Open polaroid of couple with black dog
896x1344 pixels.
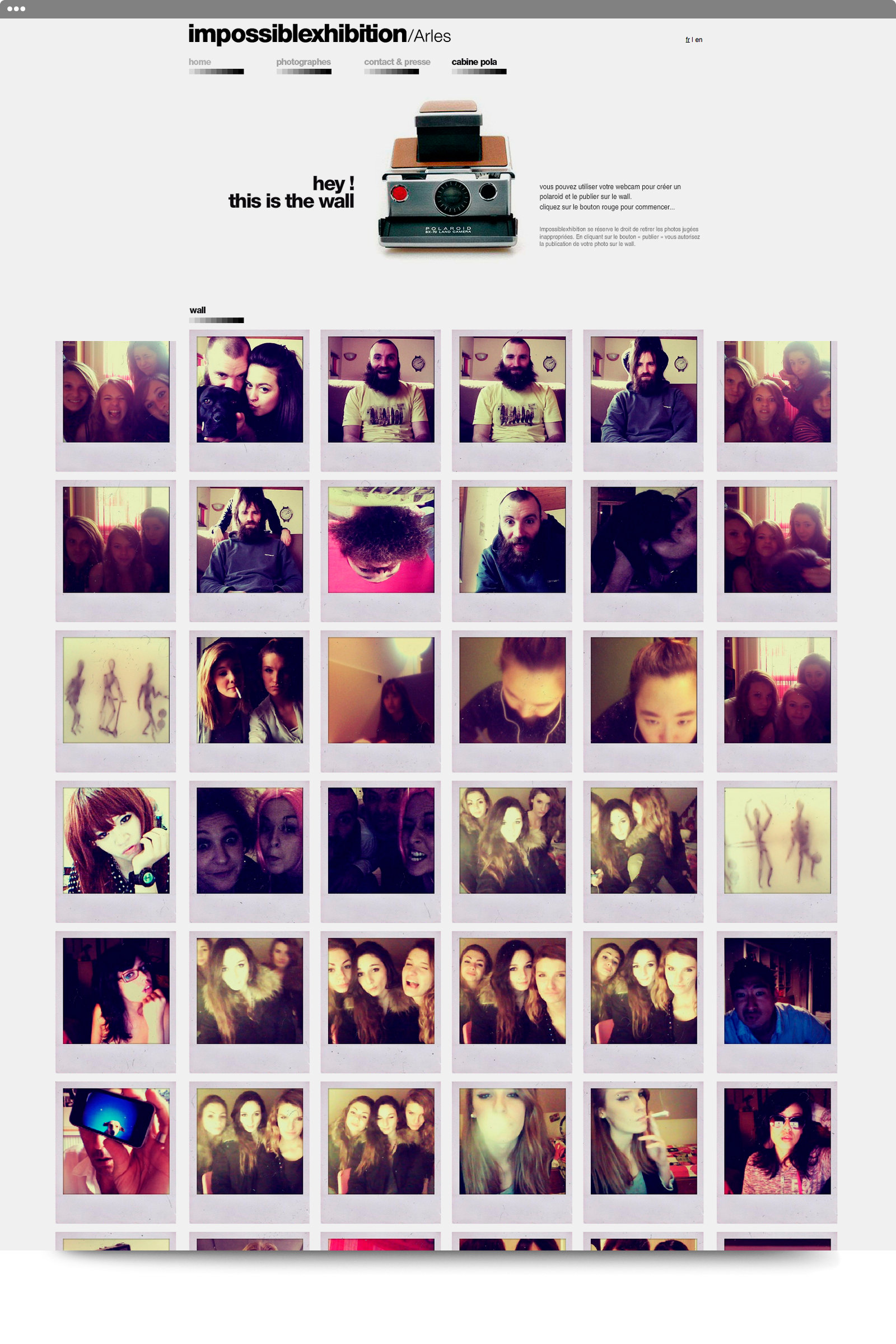249,390
